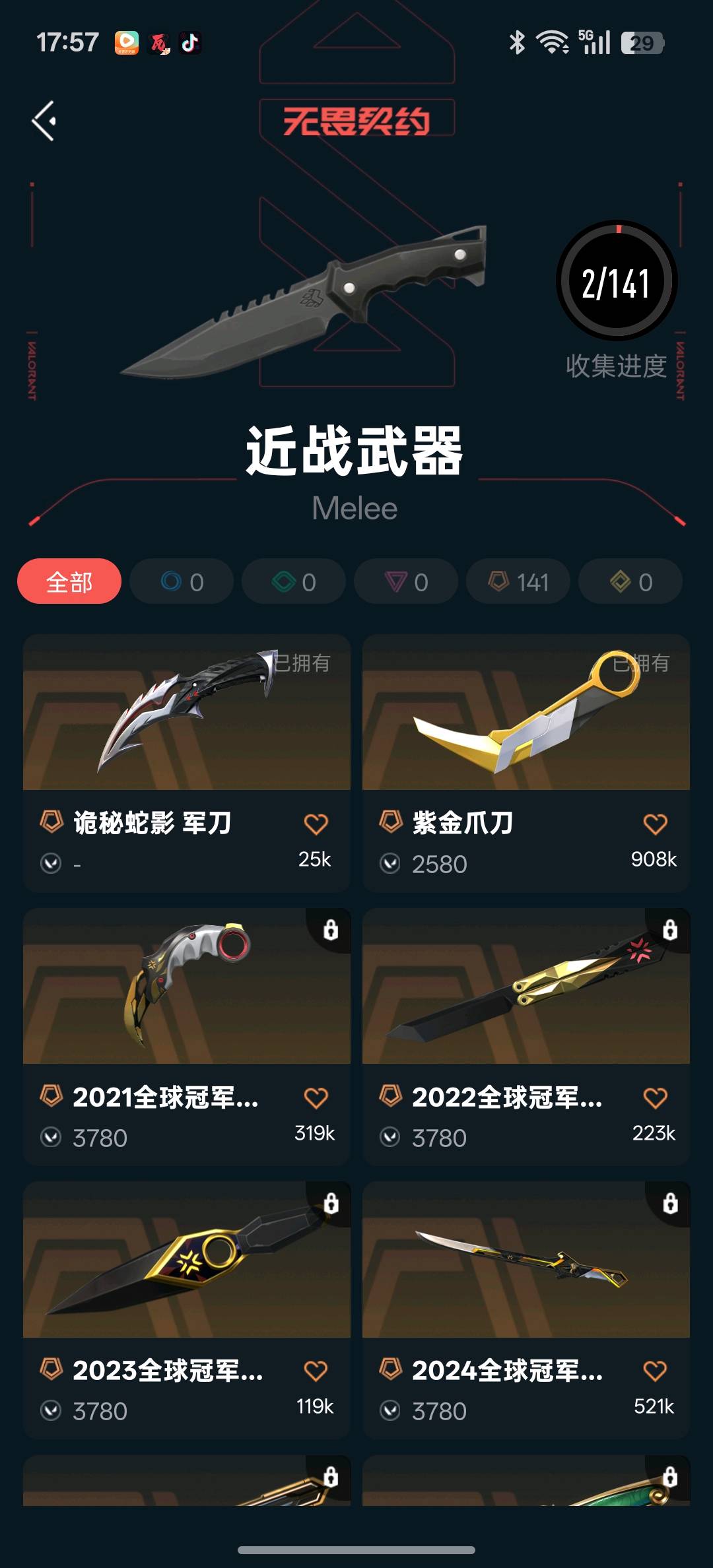Screen dimensions: 713x1568
Task: Tap the heart on 2023全球冠军 skin
Action: click(316, 1371)
